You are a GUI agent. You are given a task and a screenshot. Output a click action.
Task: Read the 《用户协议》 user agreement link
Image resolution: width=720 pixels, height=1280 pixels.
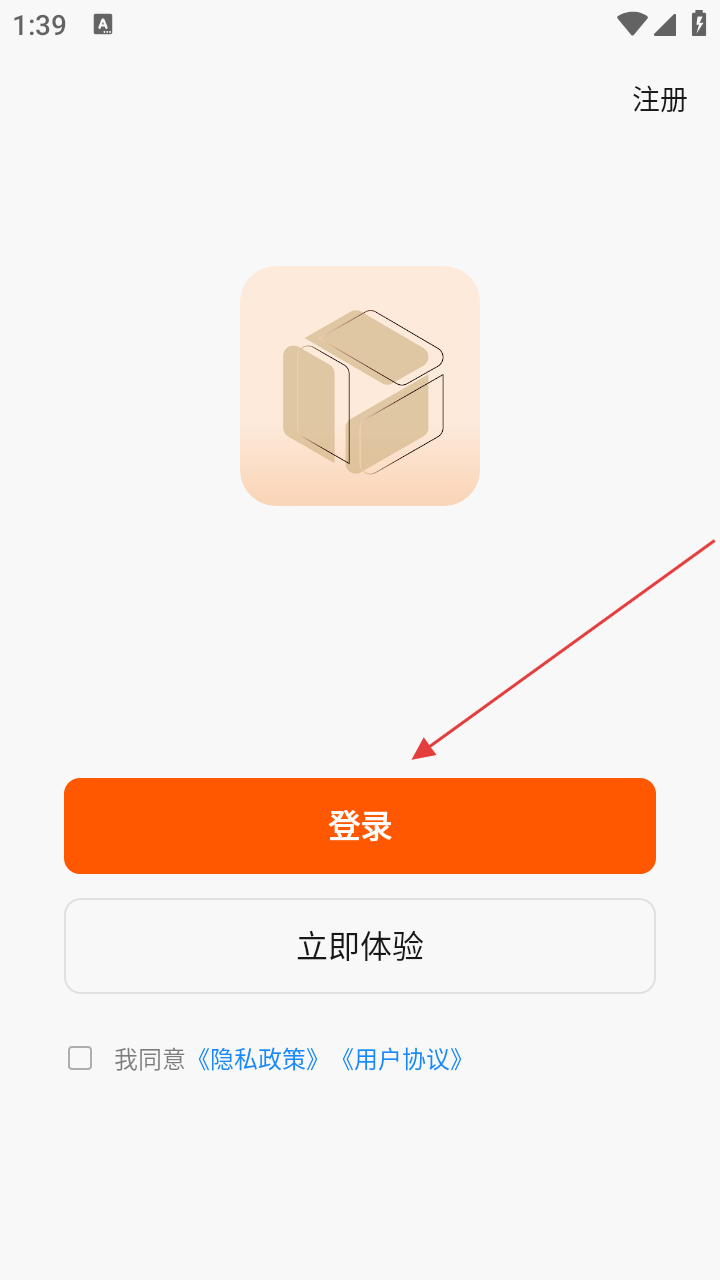click(402, 1059)
